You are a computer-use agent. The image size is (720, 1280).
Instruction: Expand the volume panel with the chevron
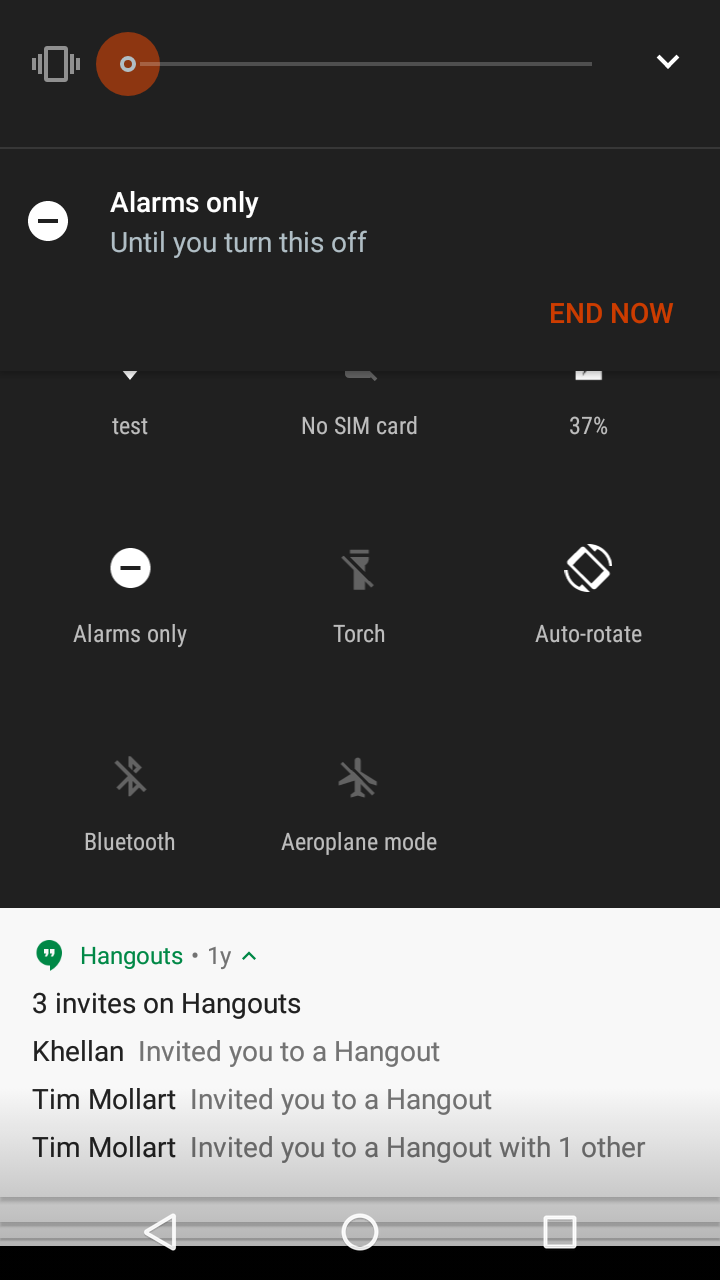pyautogui.click(x=667, y=62)
